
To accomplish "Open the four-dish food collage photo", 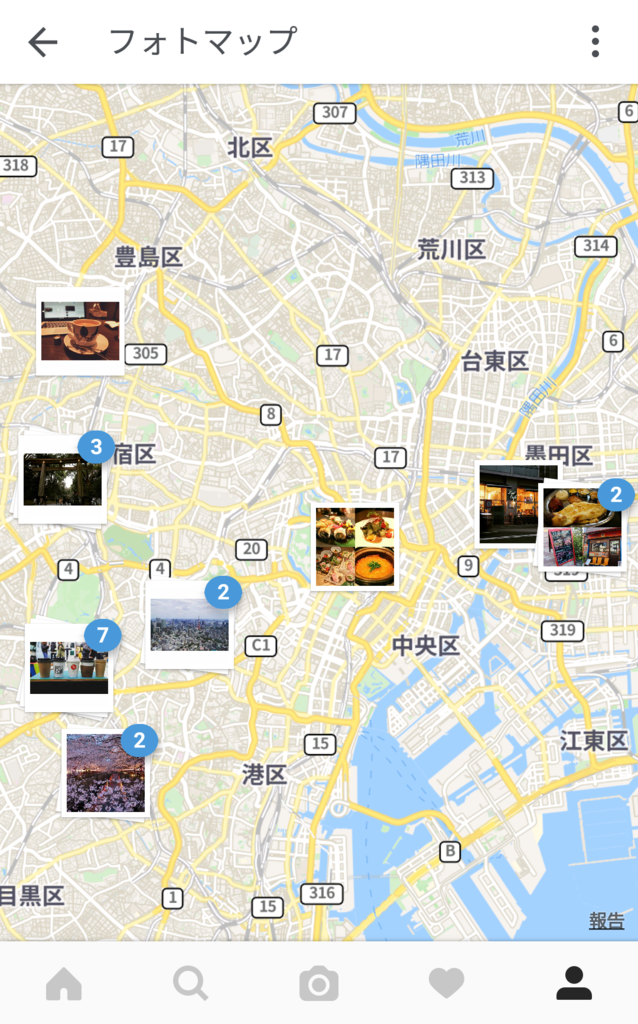I will pyautogui.click(x=354, y=547).
